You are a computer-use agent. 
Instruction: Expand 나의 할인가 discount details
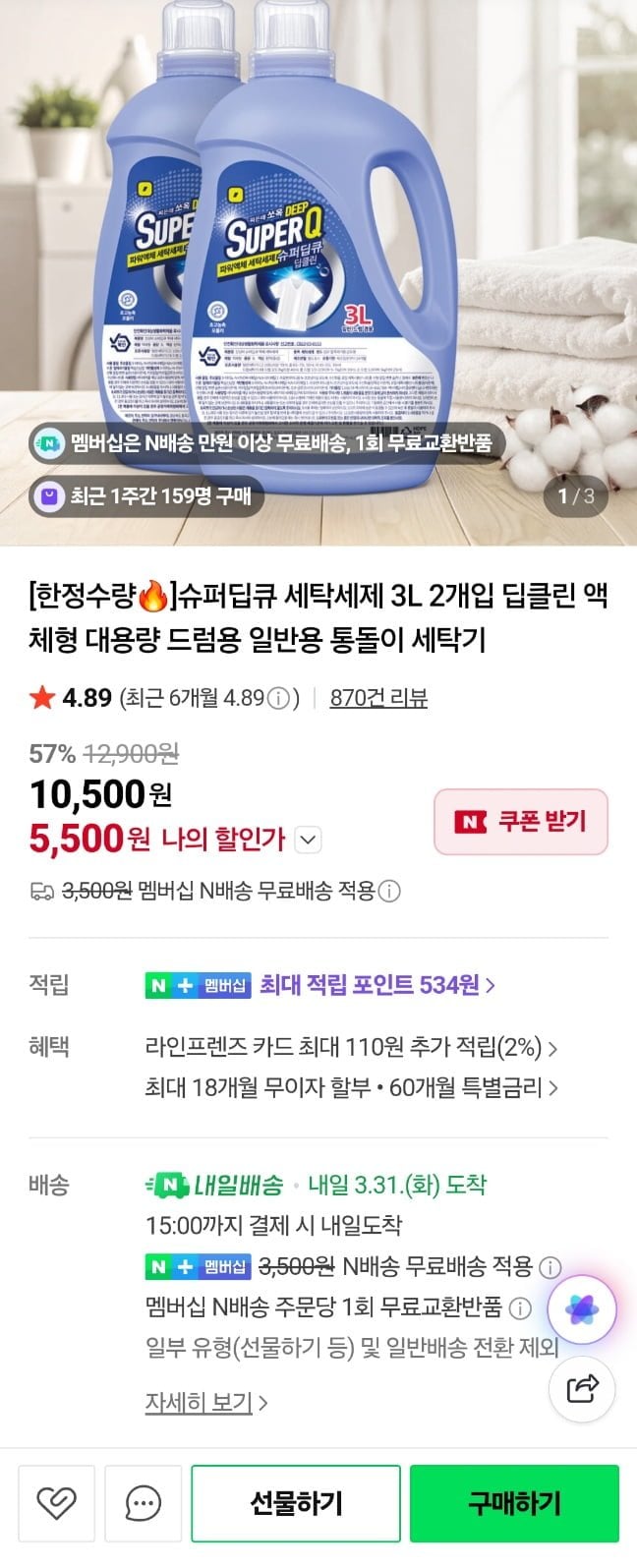[308, 840]
